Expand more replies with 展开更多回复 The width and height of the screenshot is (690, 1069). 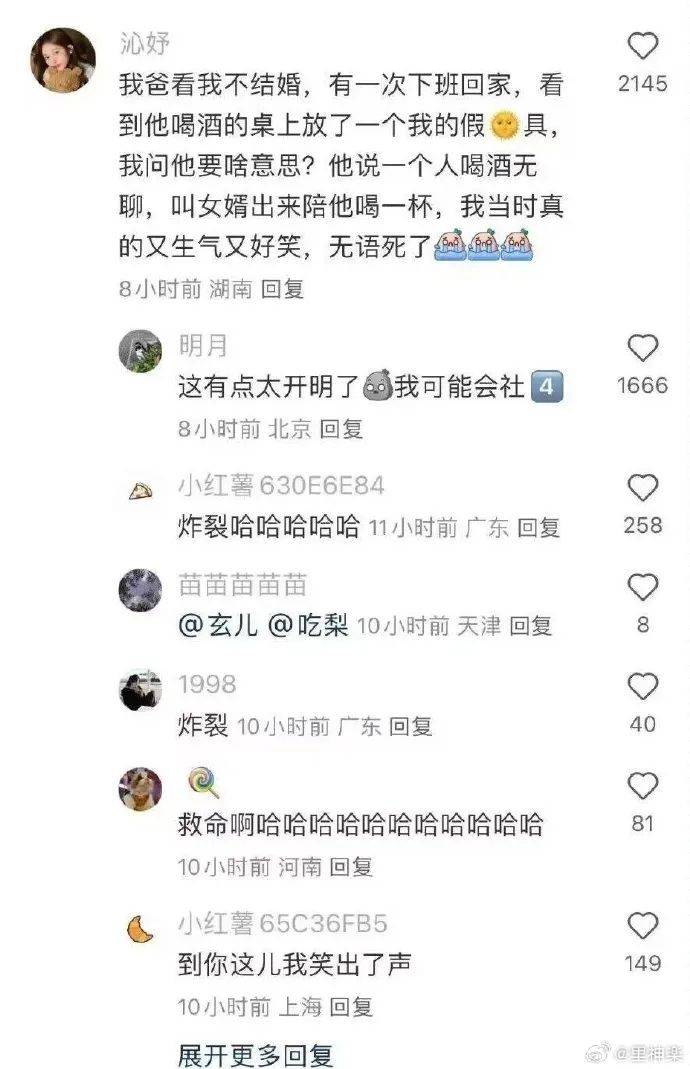[x=255, y=1053]
